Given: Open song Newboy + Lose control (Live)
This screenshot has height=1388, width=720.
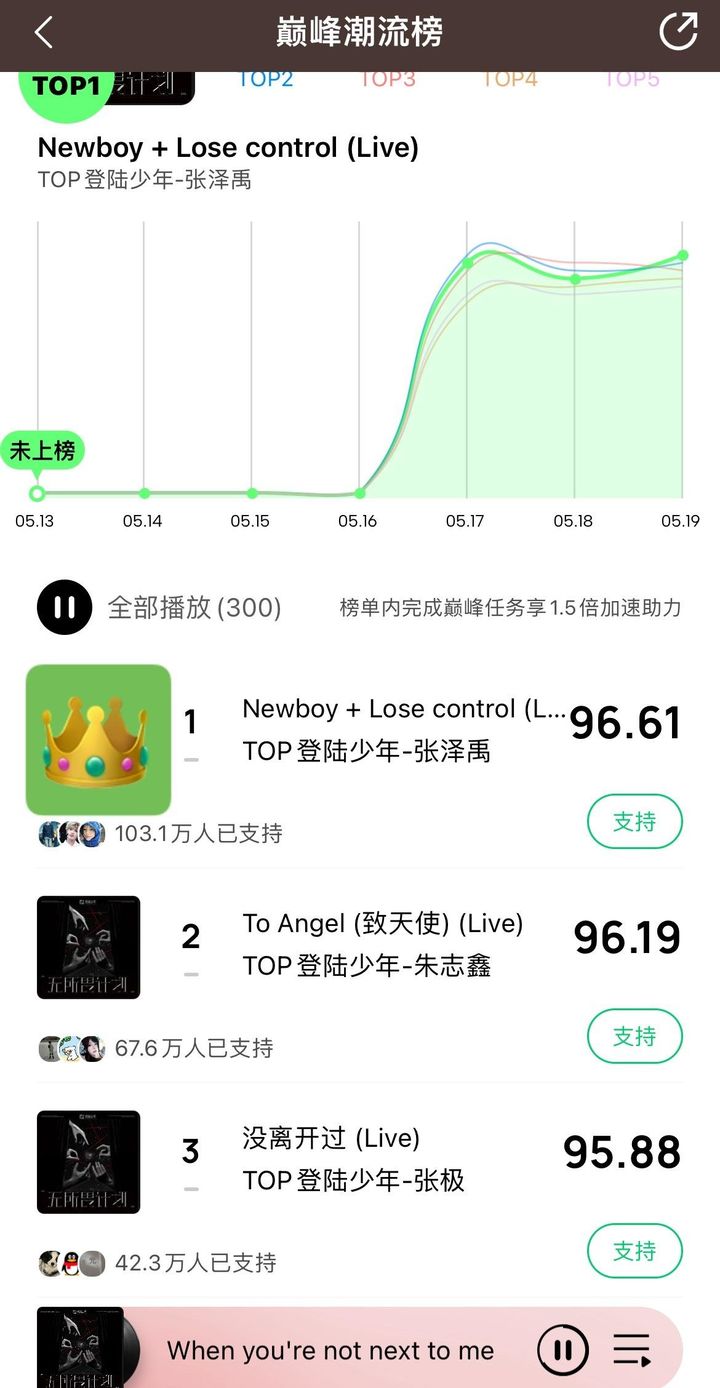Looking at the screenshot, I should tap(404, 709).
